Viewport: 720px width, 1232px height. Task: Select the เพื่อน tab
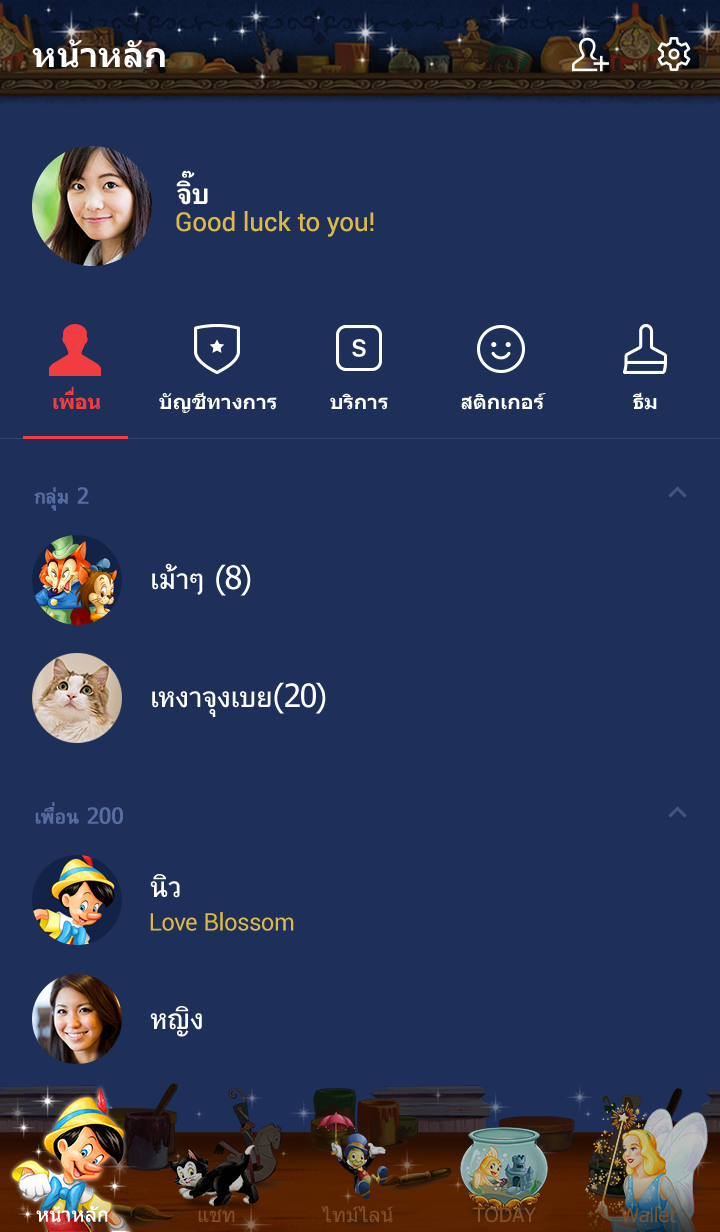[x=76, y=370]
